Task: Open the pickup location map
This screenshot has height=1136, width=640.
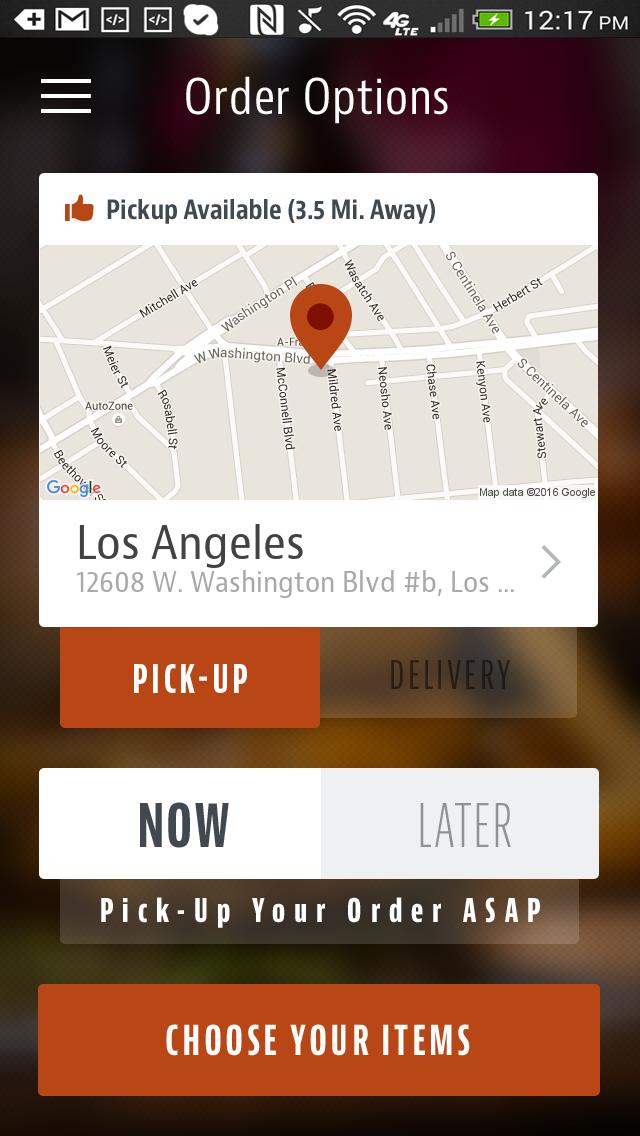Action: (x=318, y=372)
